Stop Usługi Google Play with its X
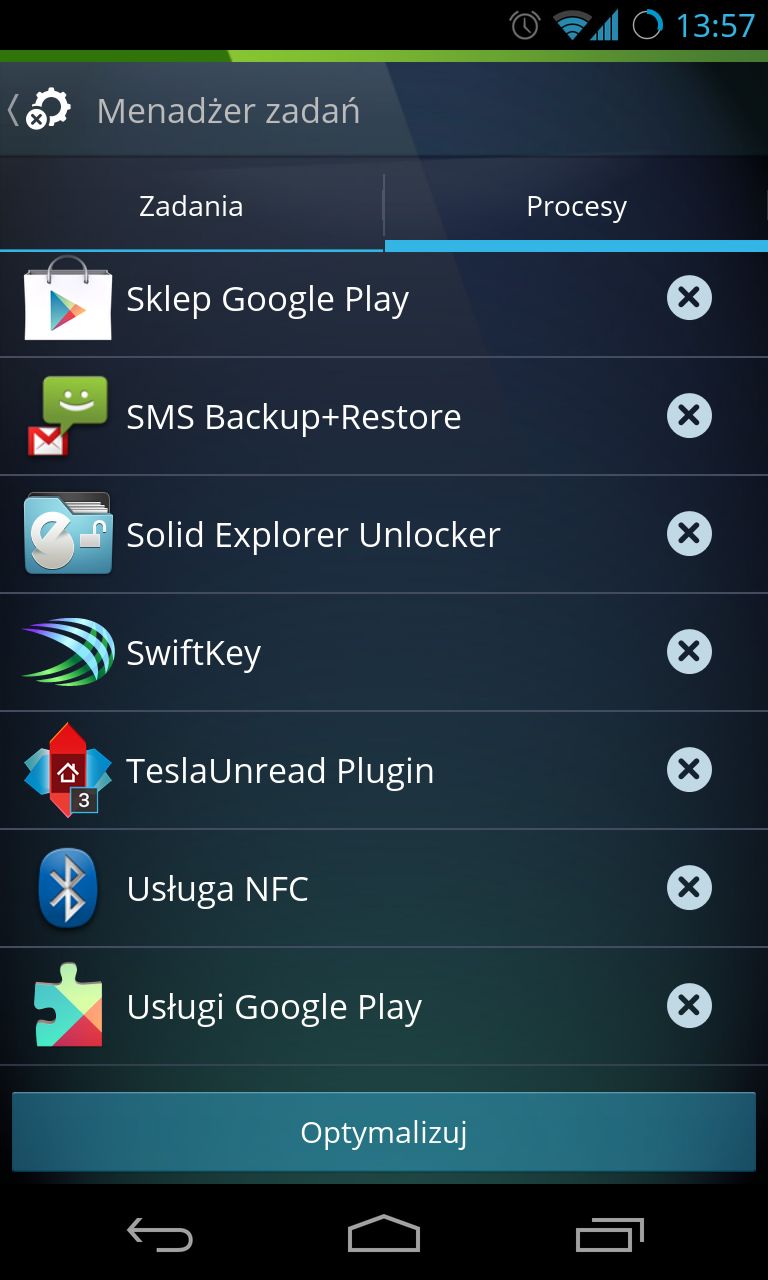Image resolution: width=768 pixels, height=1280 pixels. click(x=689, y=1006)
